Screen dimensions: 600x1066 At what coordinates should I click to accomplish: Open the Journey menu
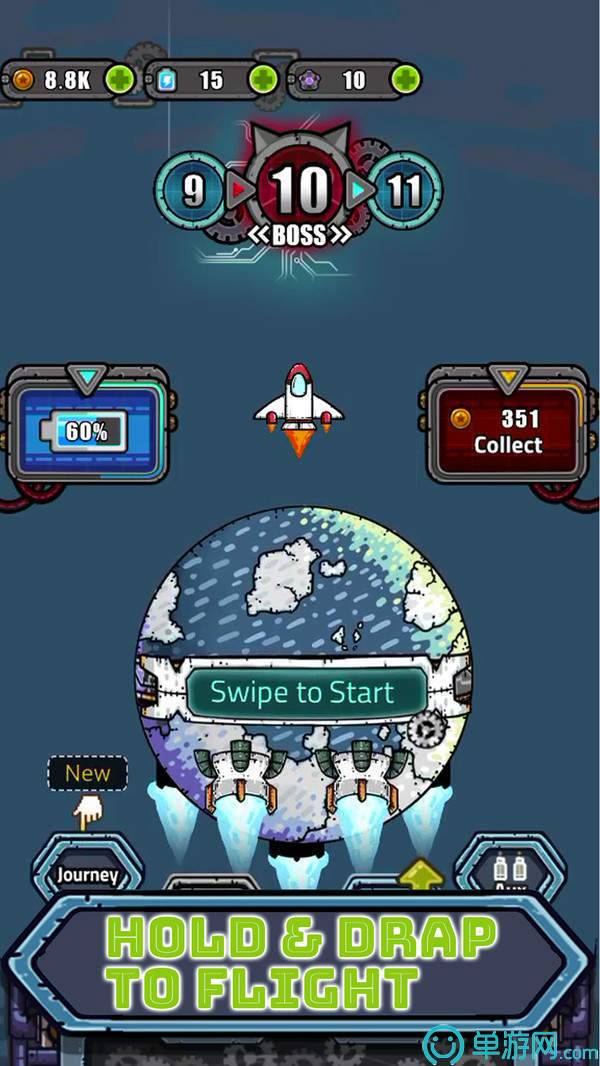click(87, 874)
